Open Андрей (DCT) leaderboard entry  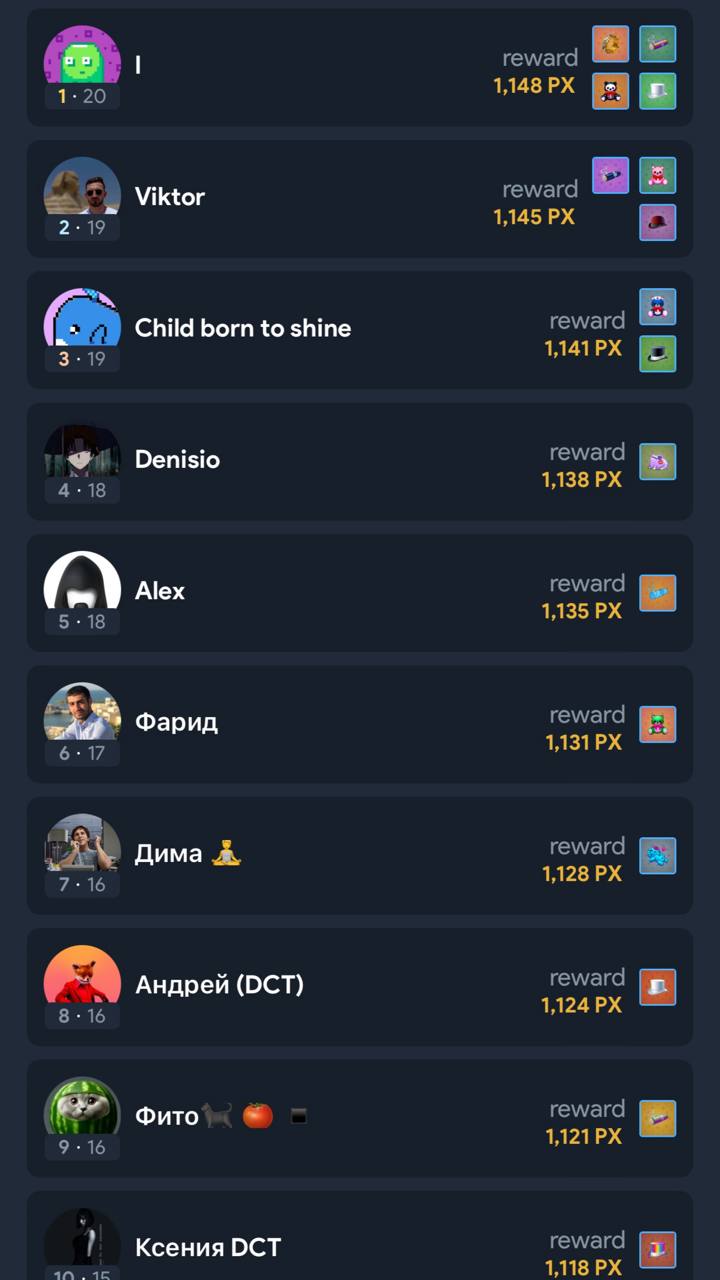pos(300,986)
